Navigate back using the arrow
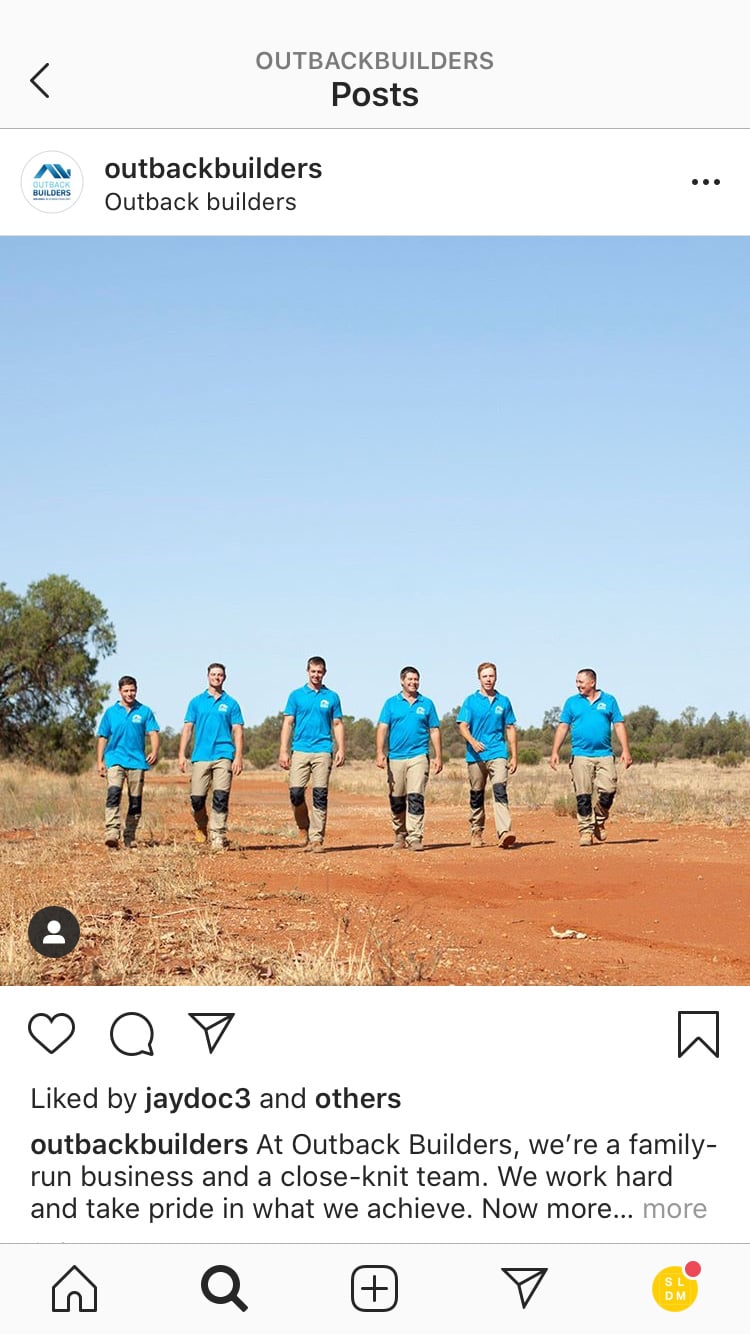The height and width of the screenshot is (1334, 750). 38,81
